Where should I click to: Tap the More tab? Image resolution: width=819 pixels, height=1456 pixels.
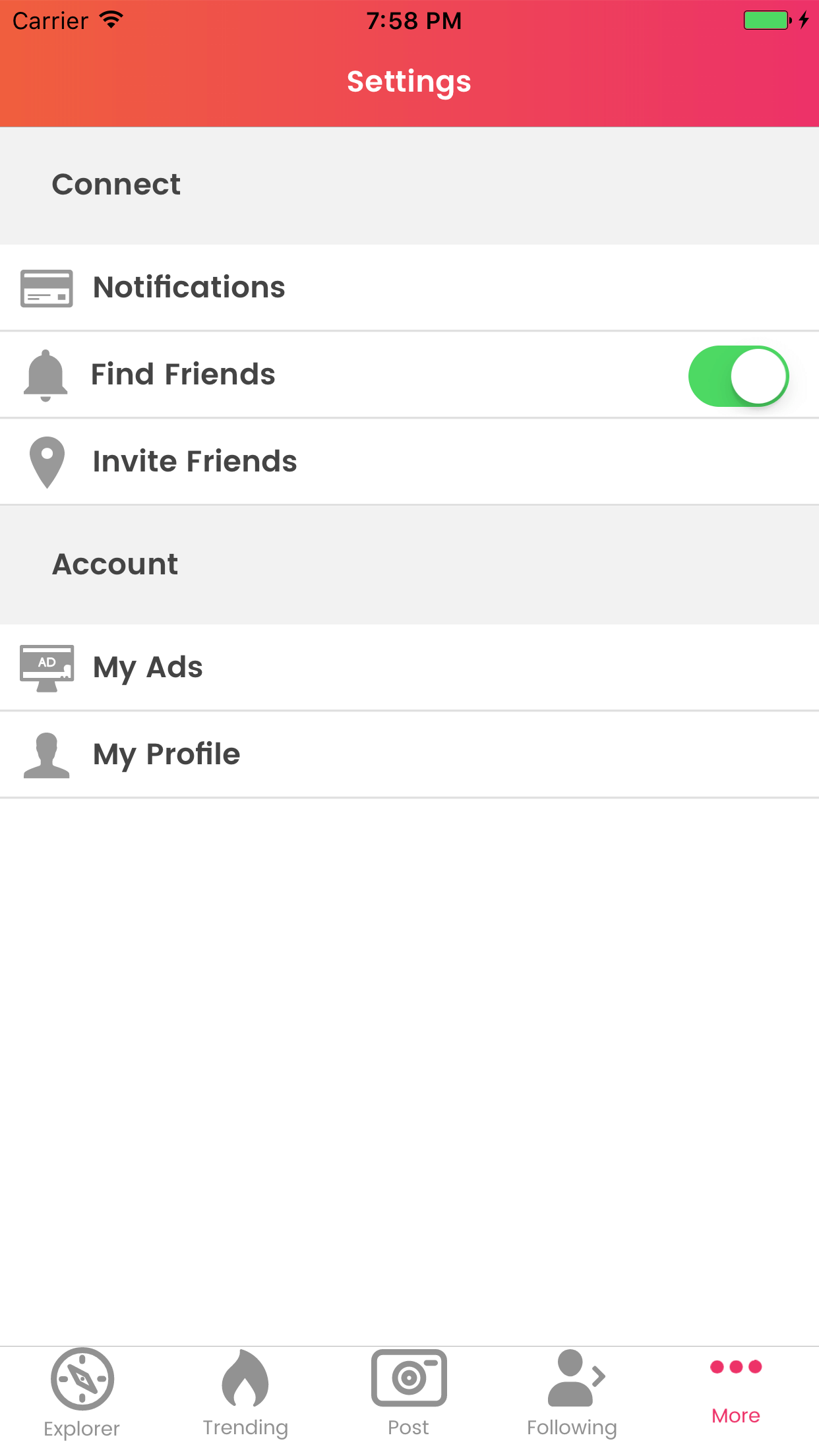coord(736,1391)
